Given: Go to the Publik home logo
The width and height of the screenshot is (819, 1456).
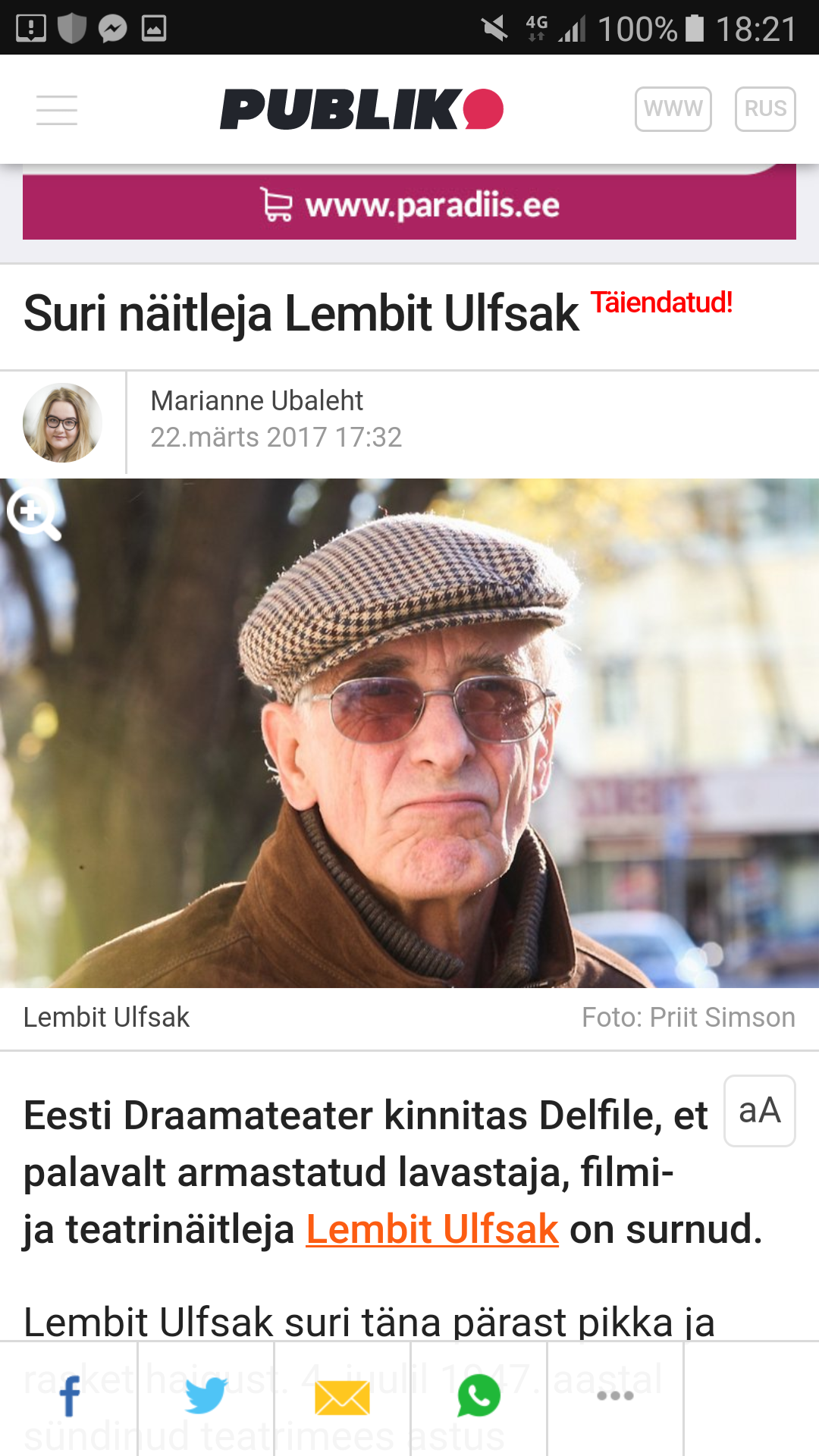Looking at the screenshot, I should (362, 109).
